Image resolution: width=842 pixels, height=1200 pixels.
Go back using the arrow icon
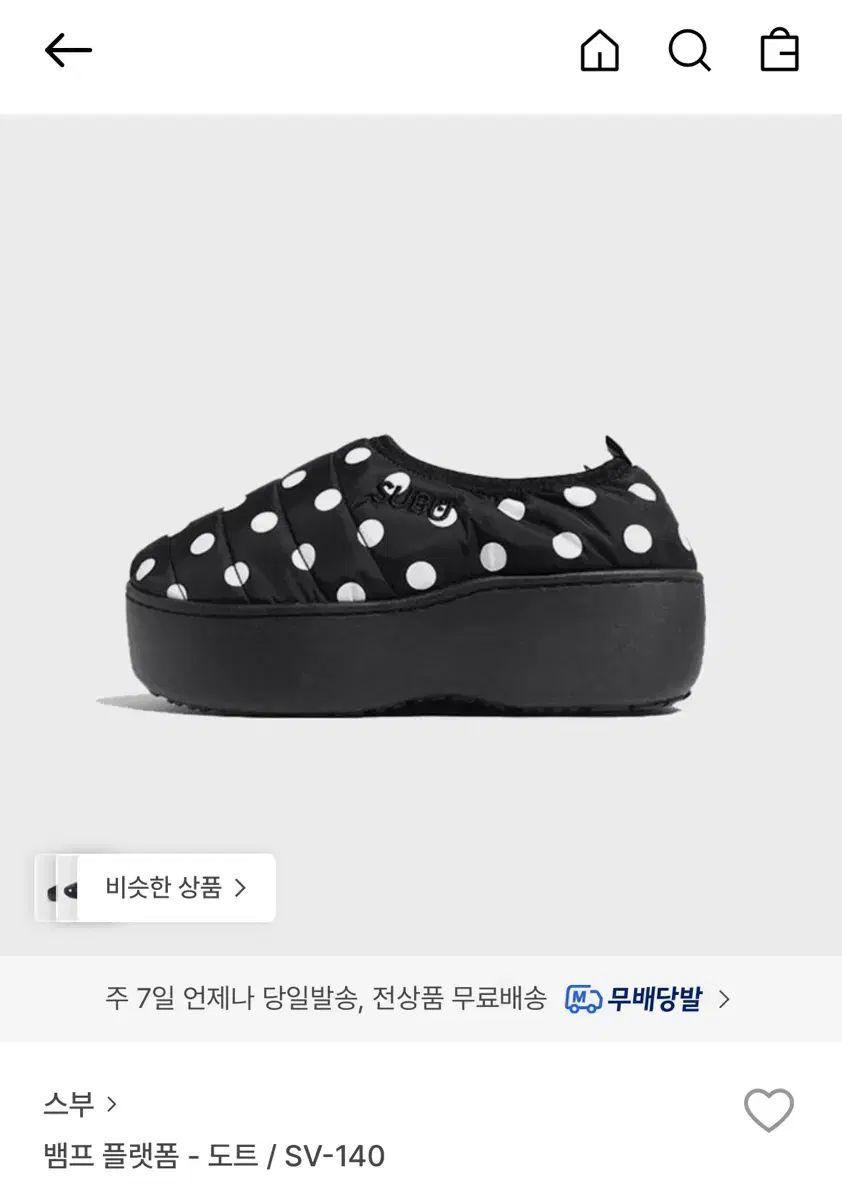68,50
